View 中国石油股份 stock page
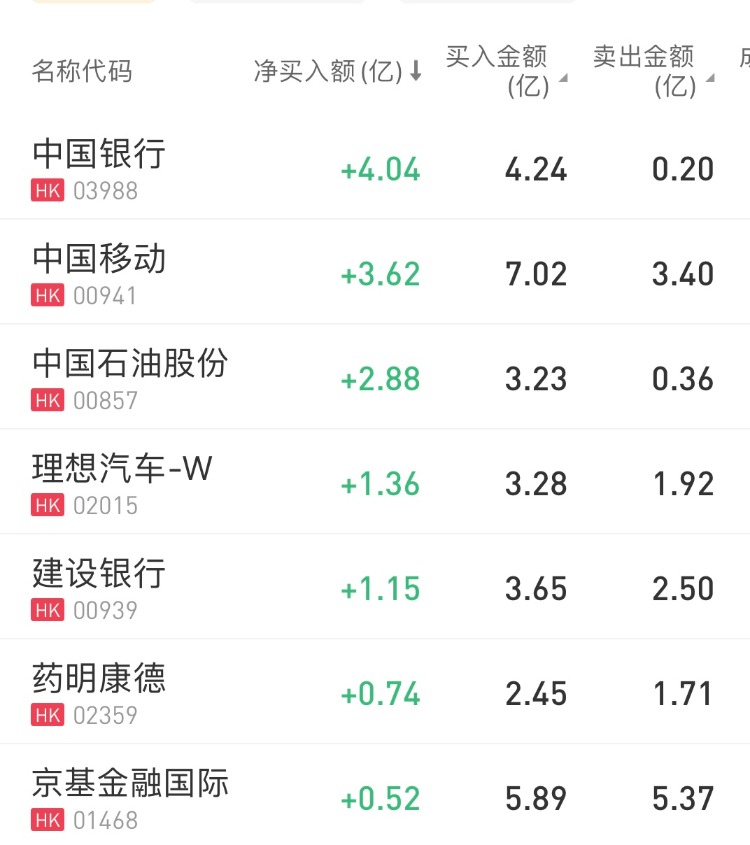The width and height of the screenshot is (750, 845). (x=130, y=377)
